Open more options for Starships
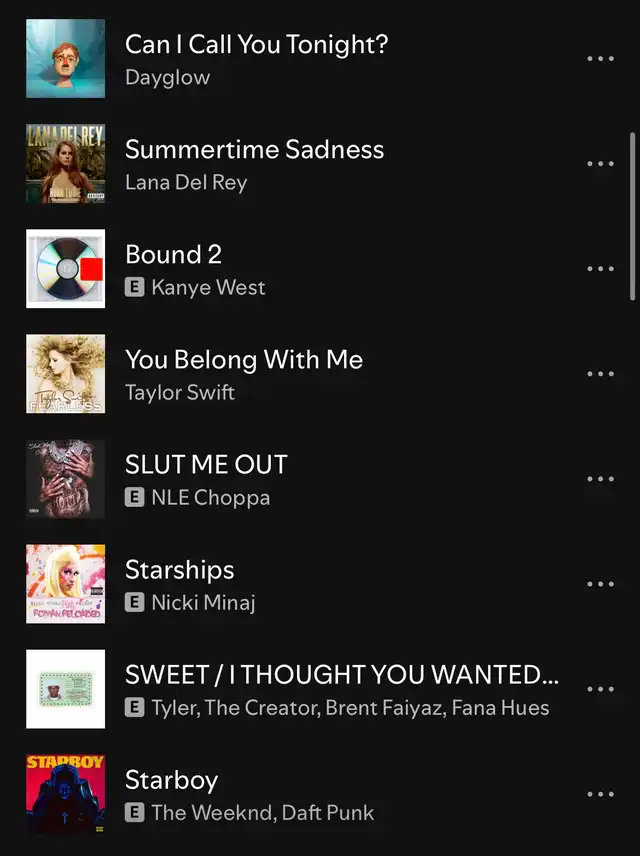 coord(600,584)
